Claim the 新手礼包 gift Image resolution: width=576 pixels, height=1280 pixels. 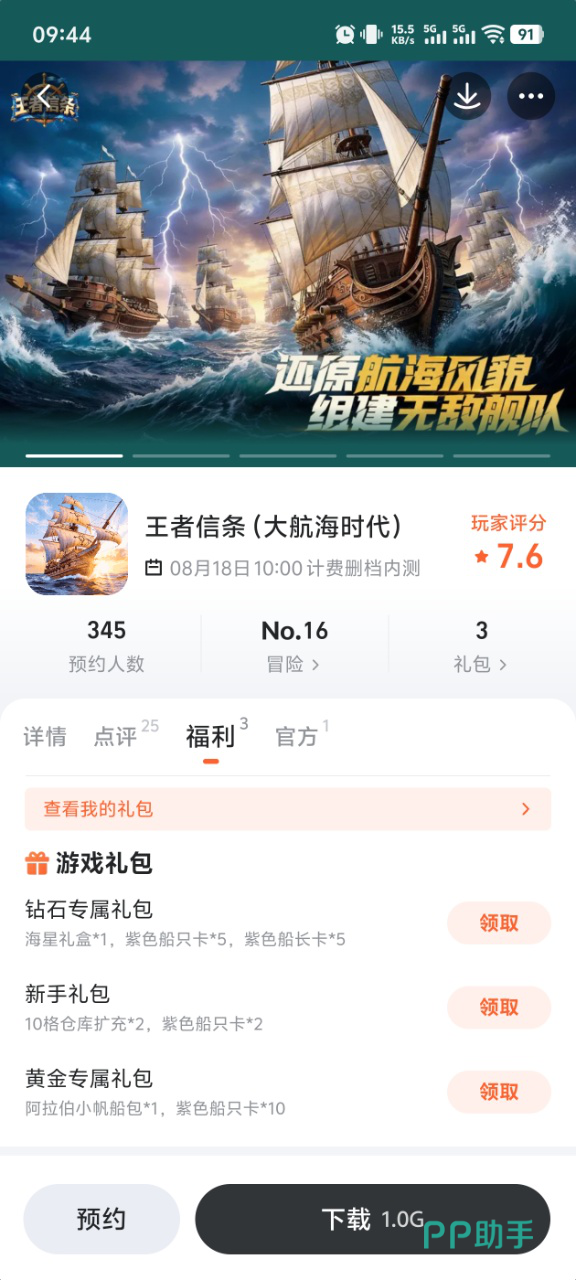[x=499, y=1007]
